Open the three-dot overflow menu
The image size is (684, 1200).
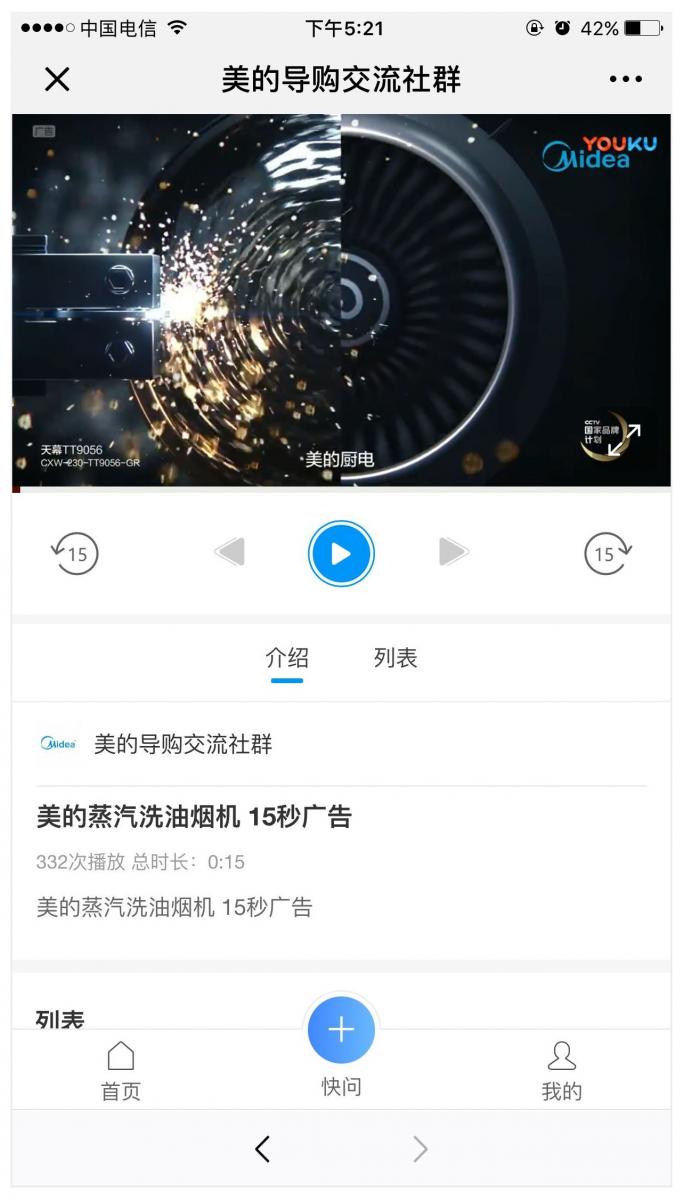point(626,80)
